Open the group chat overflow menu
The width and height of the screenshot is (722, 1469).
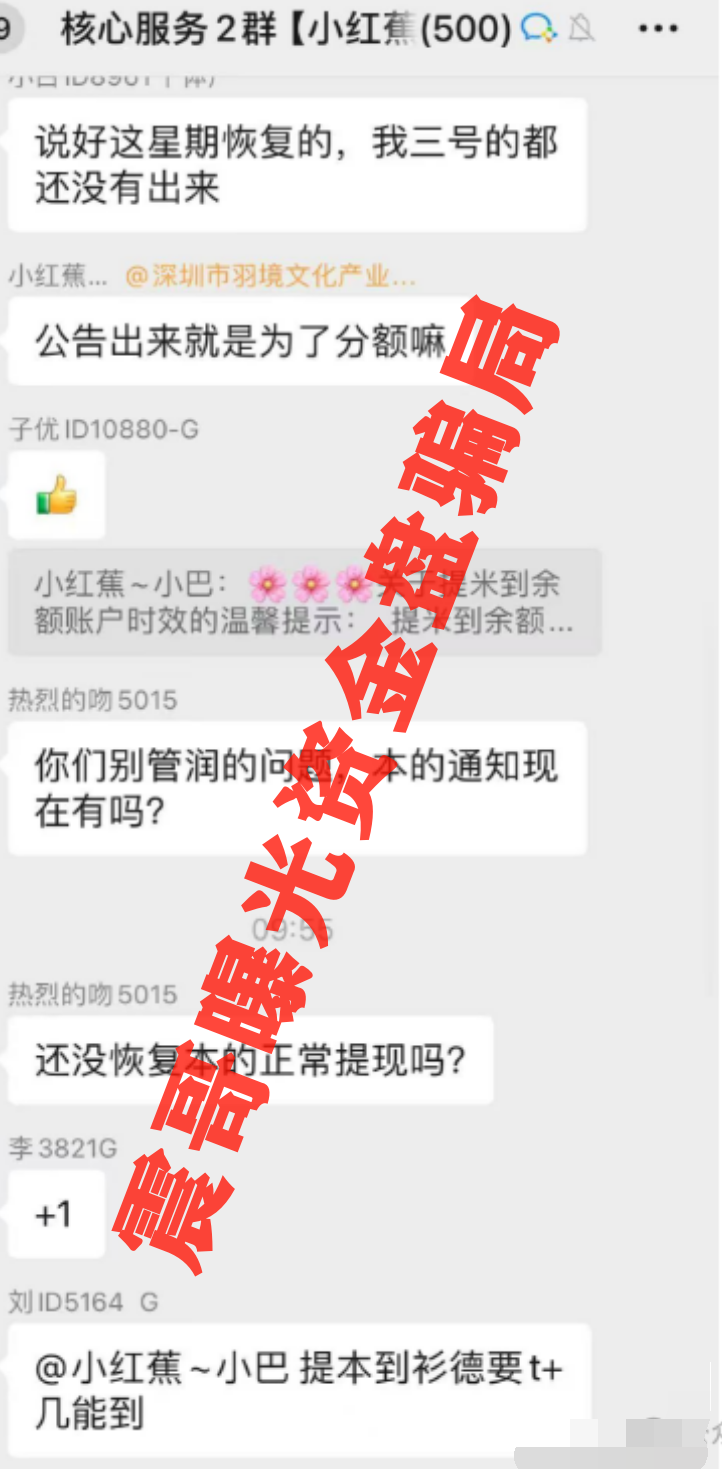(657, 29)
